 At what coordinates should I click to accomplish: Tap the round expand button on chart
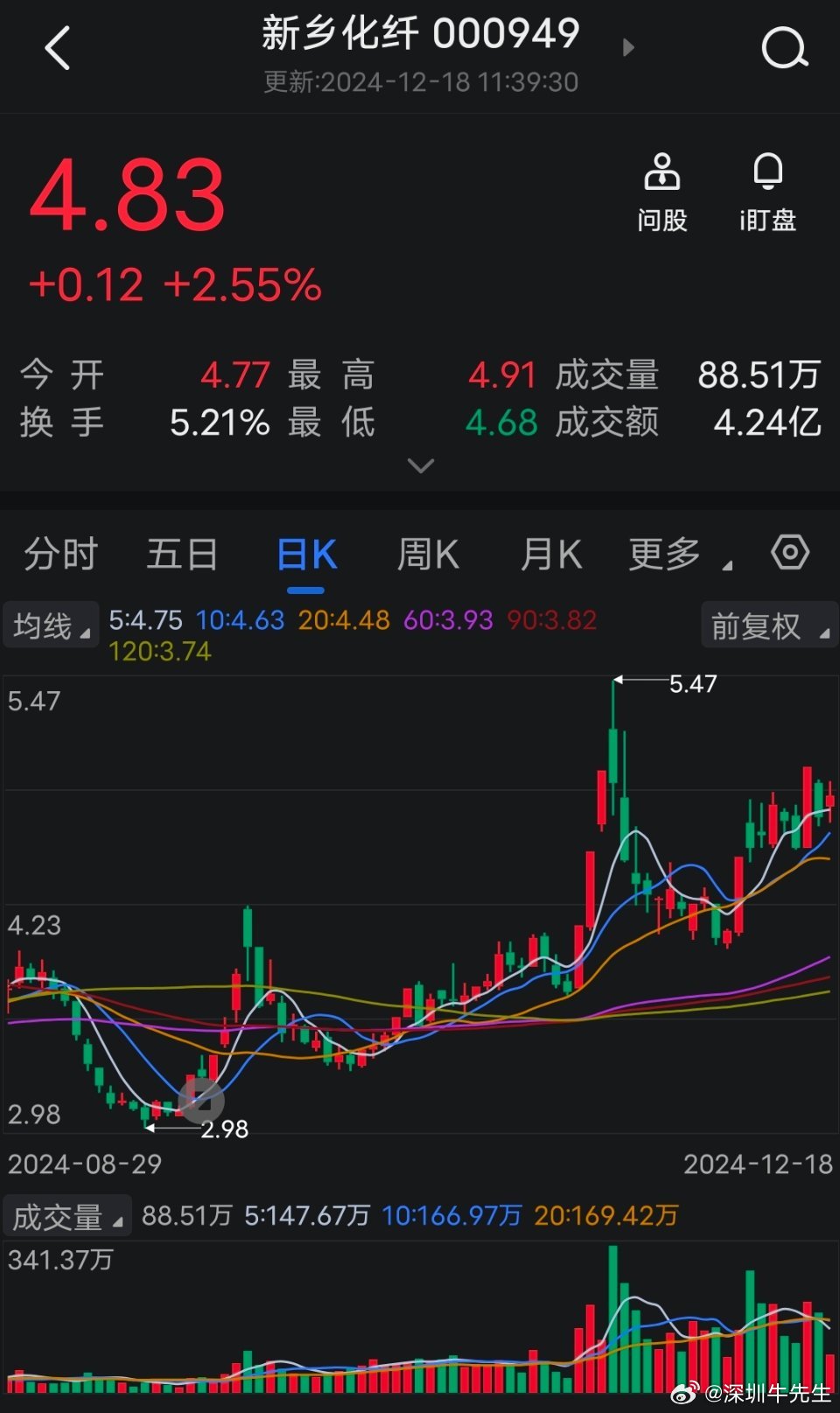tap(201, 1100)
